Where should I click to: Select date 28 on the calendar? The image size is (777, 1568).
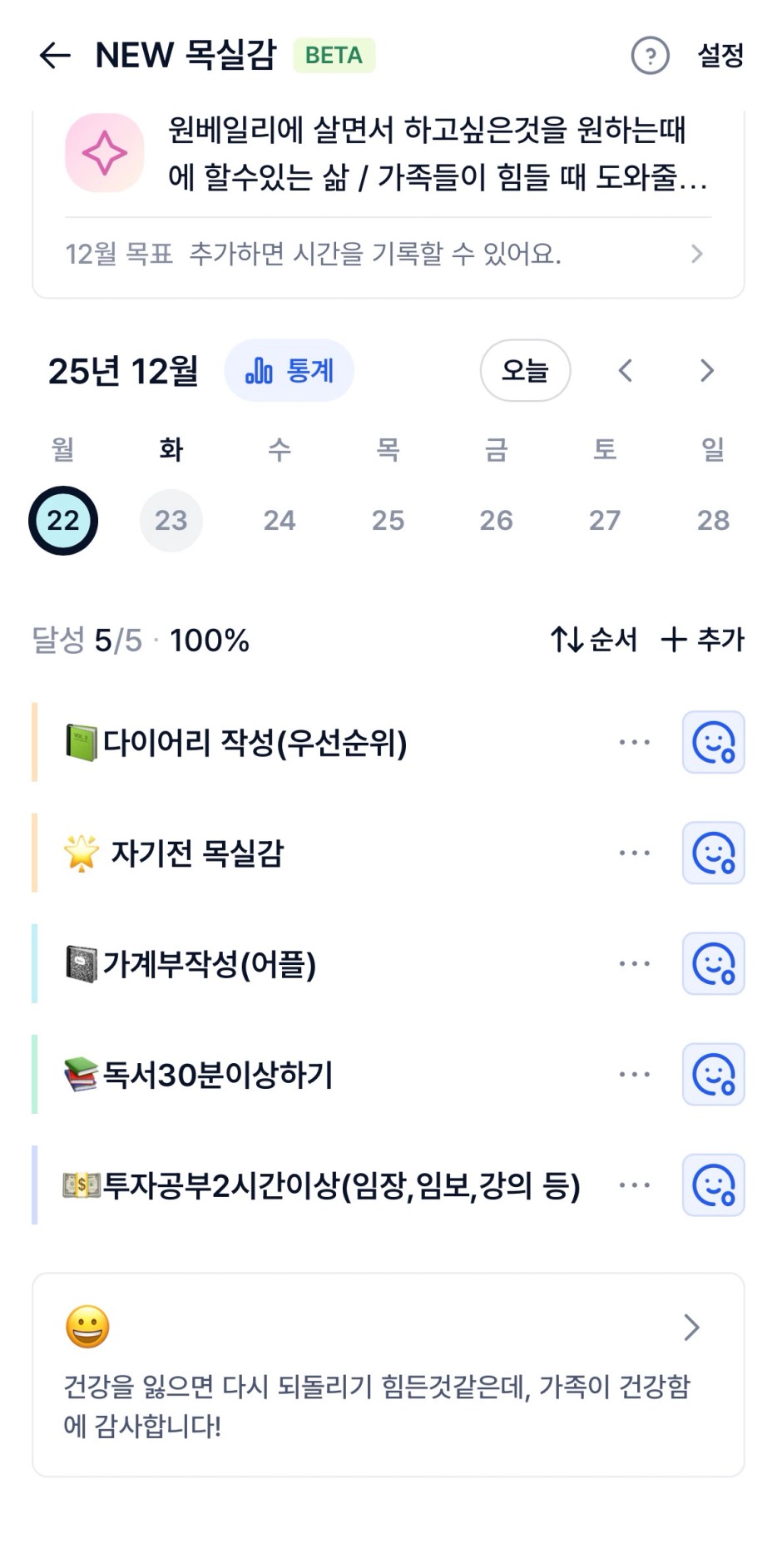pos(713,521)
